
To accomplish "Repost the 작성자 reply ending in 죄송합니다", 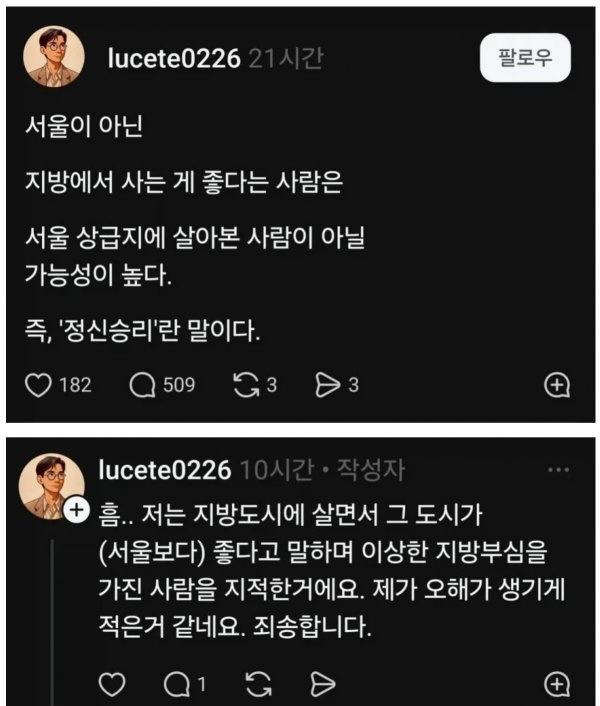I will [259, 684].
